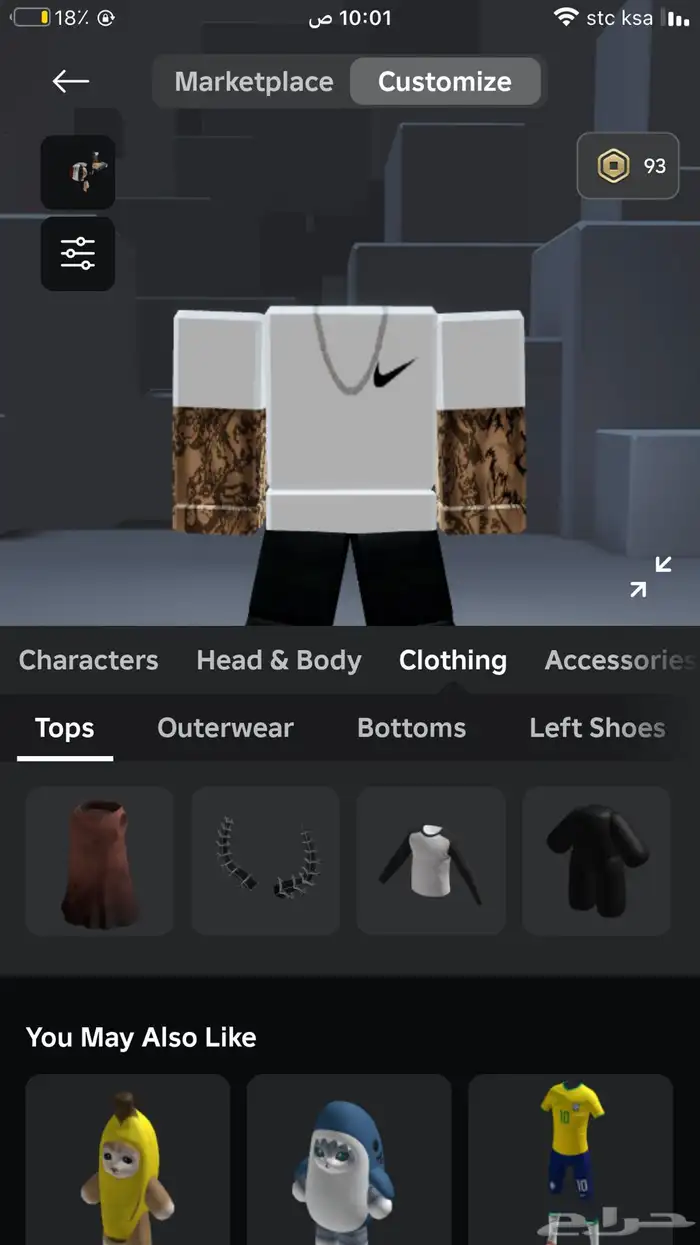The width and height of the screenshot is (700, 1245).
Task: Open the Accessories category
Action: [x=618, y=661]
